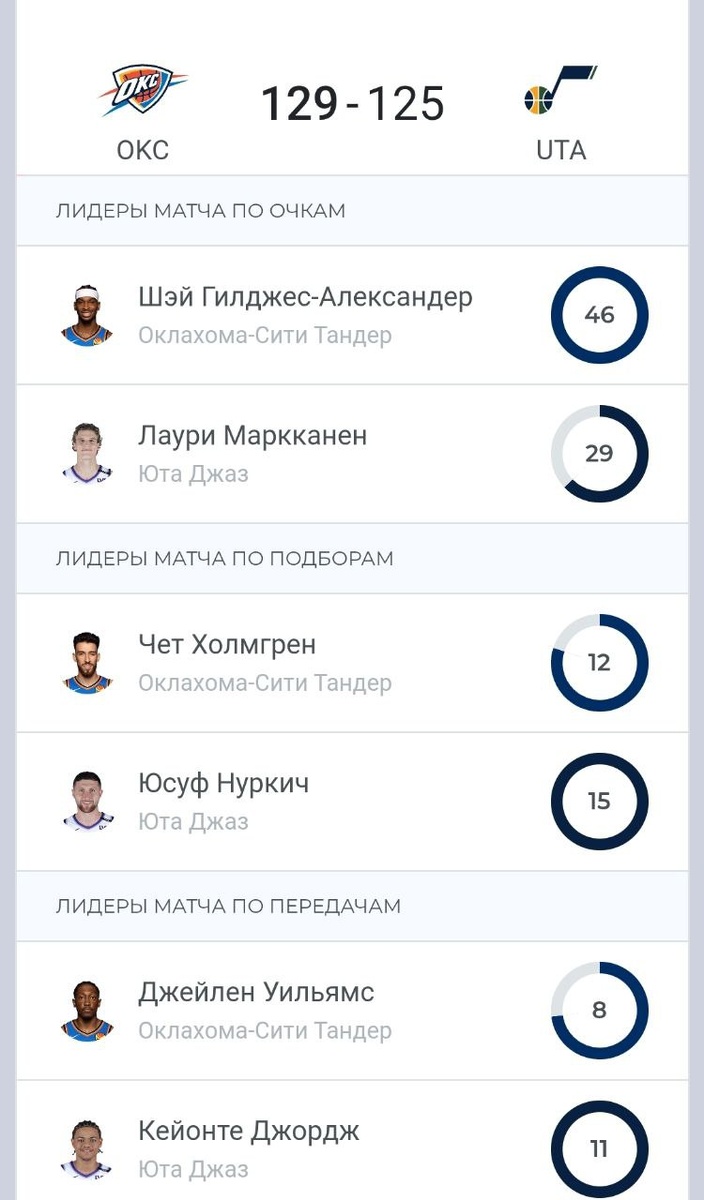Open Лаури Маркканен player row
Viewport: 704px width, 1200px height.
click(253, 453)
